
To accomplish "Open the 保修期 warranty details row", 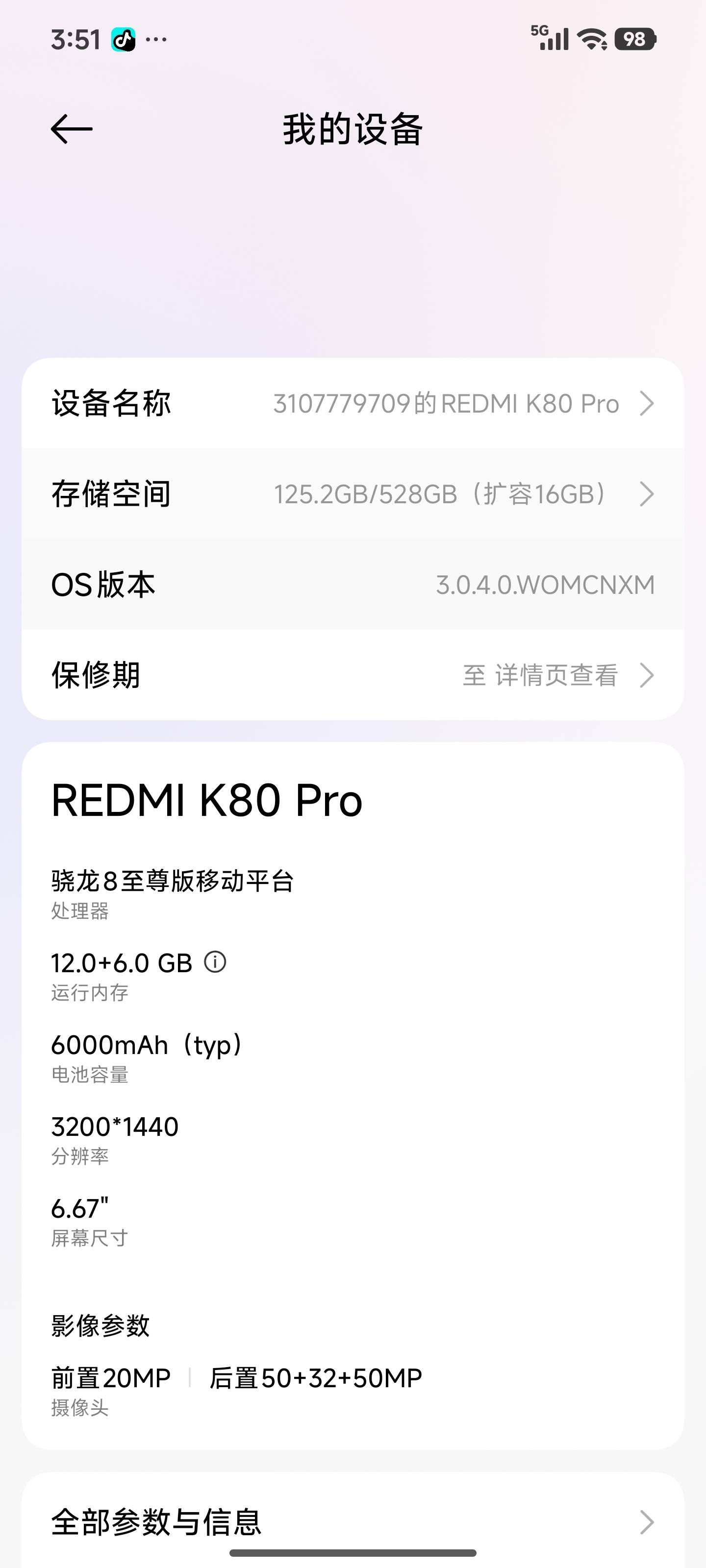I will pos(353,675).
